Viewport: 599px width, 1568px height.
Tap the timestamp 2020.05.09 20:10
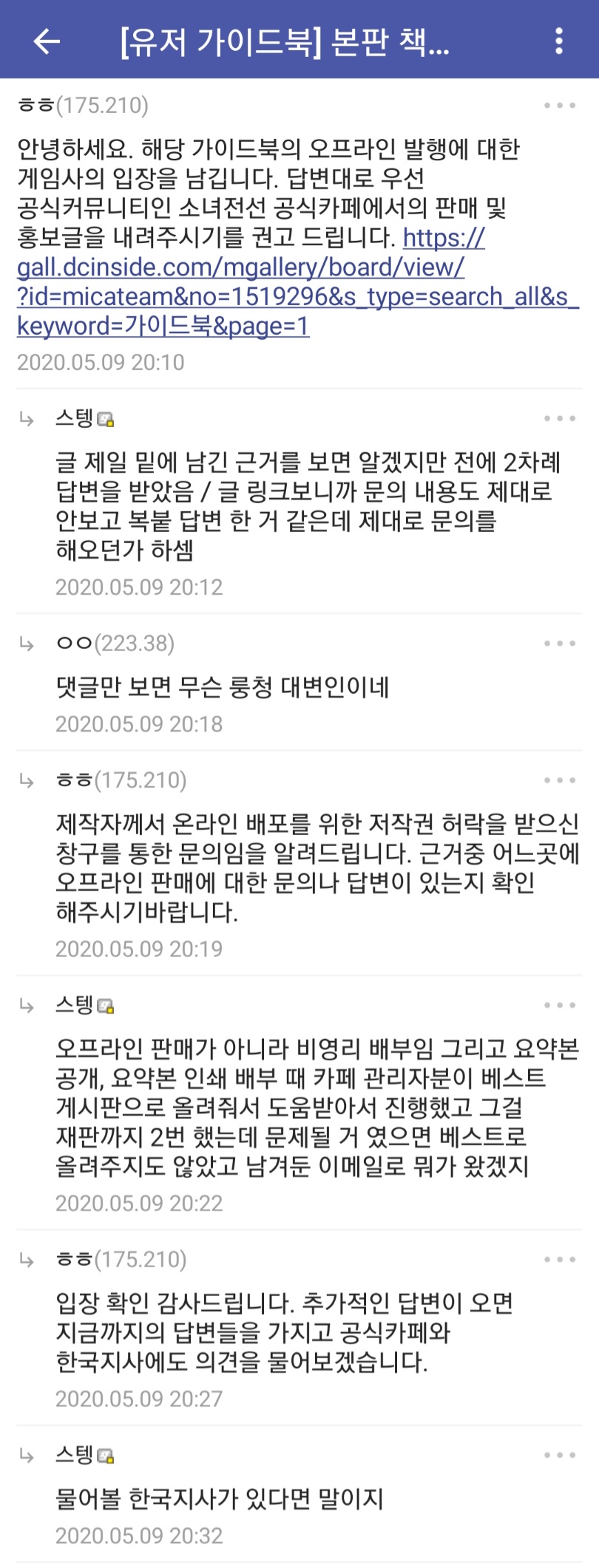[x=102, y=362]
